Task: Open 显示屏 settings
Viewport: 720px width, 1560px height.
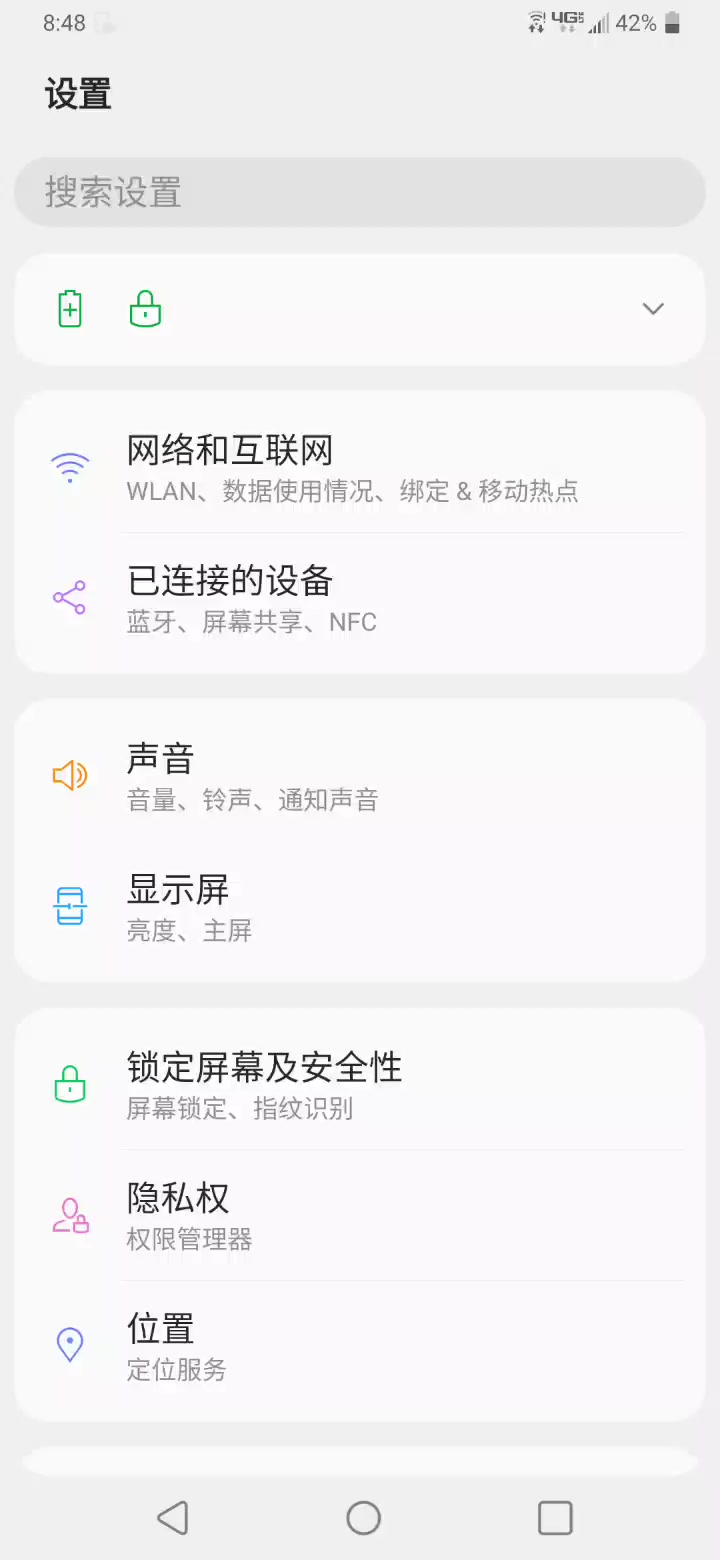Action: tap(360, 906)
